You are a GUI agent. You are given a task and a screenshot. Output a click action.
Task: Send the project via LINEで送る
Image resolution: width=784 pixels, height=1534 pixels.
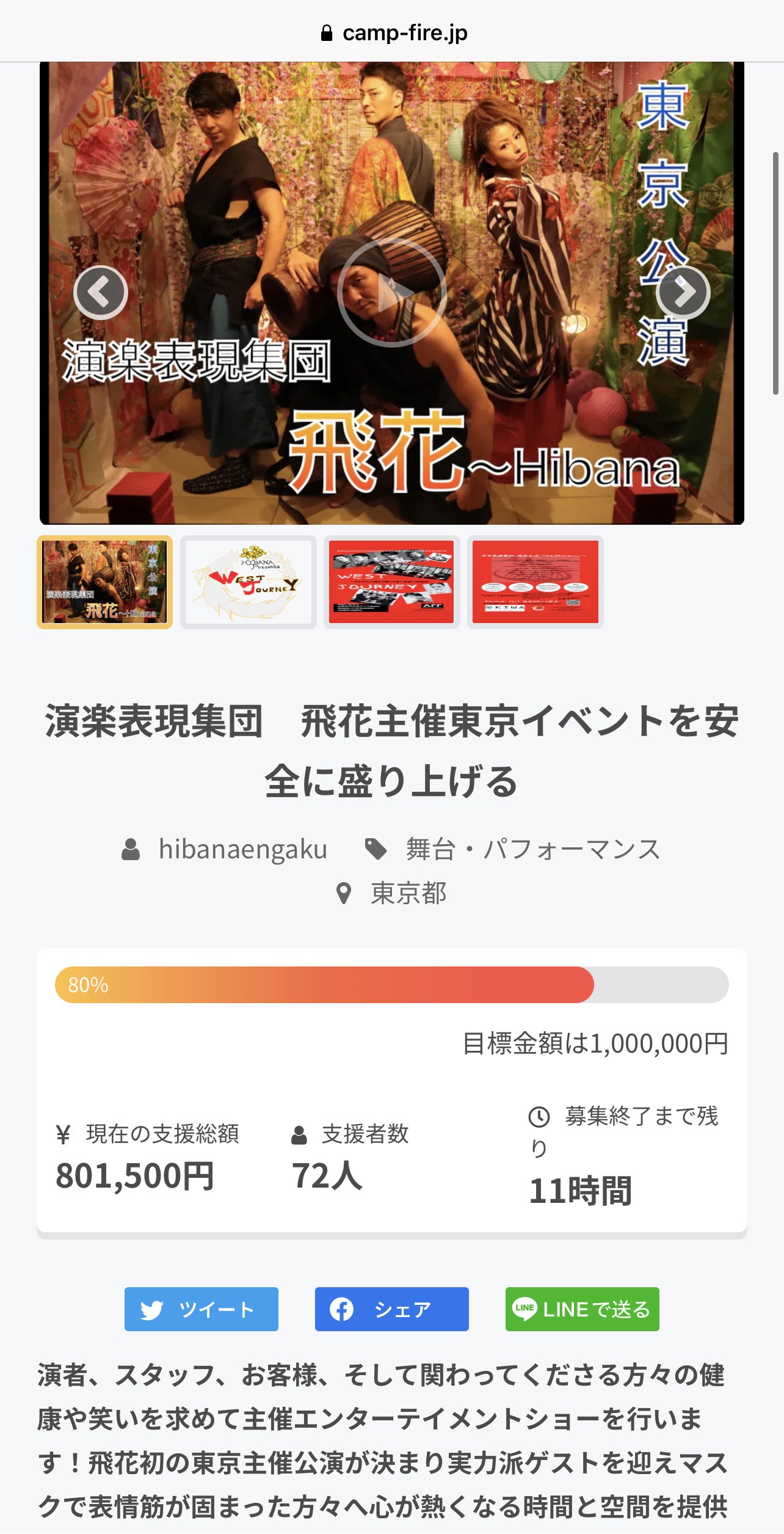point(582,1309)
